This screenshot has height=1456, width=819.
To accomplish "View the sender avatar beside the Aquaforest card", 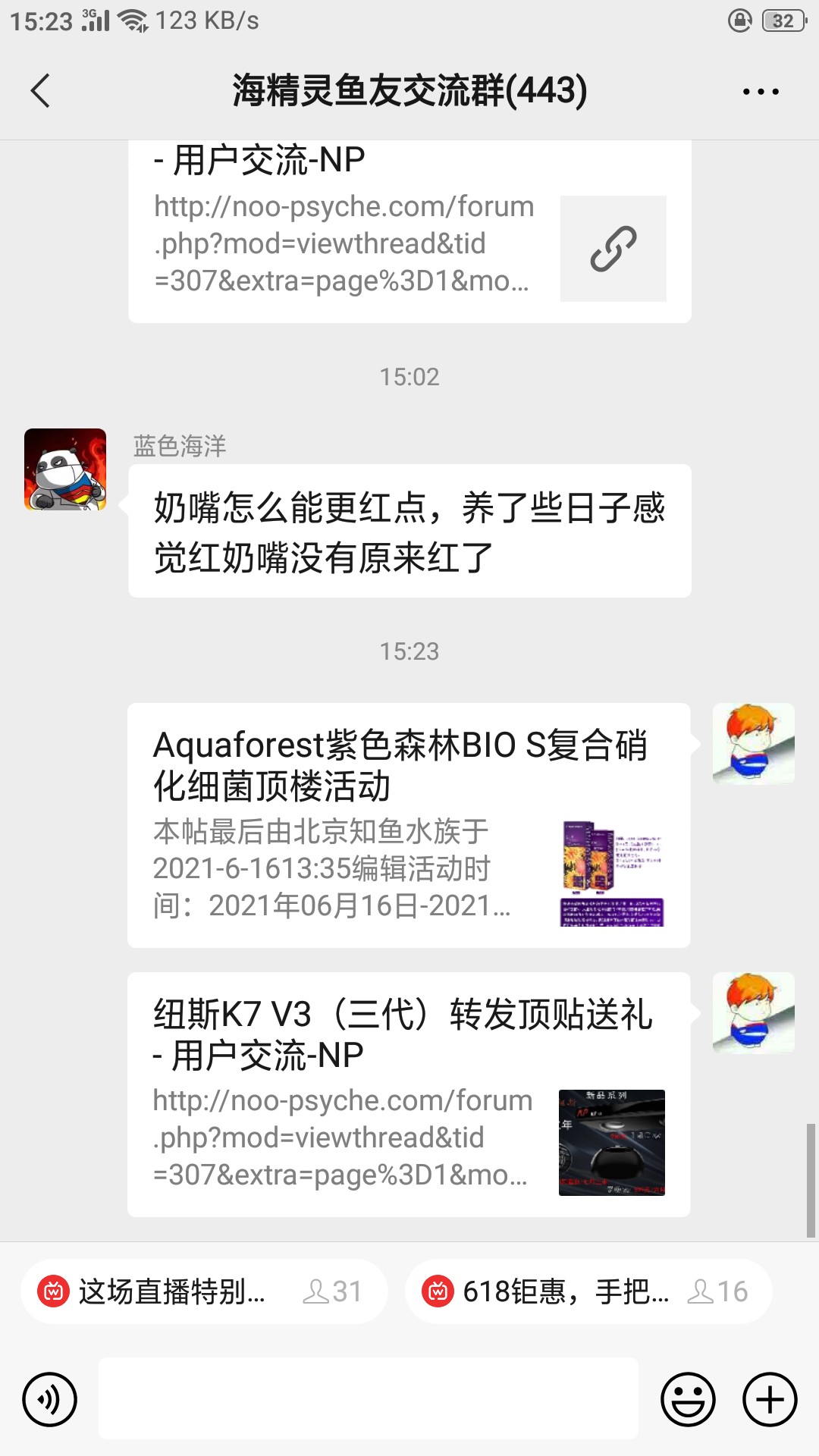I will tap(753, 744).
